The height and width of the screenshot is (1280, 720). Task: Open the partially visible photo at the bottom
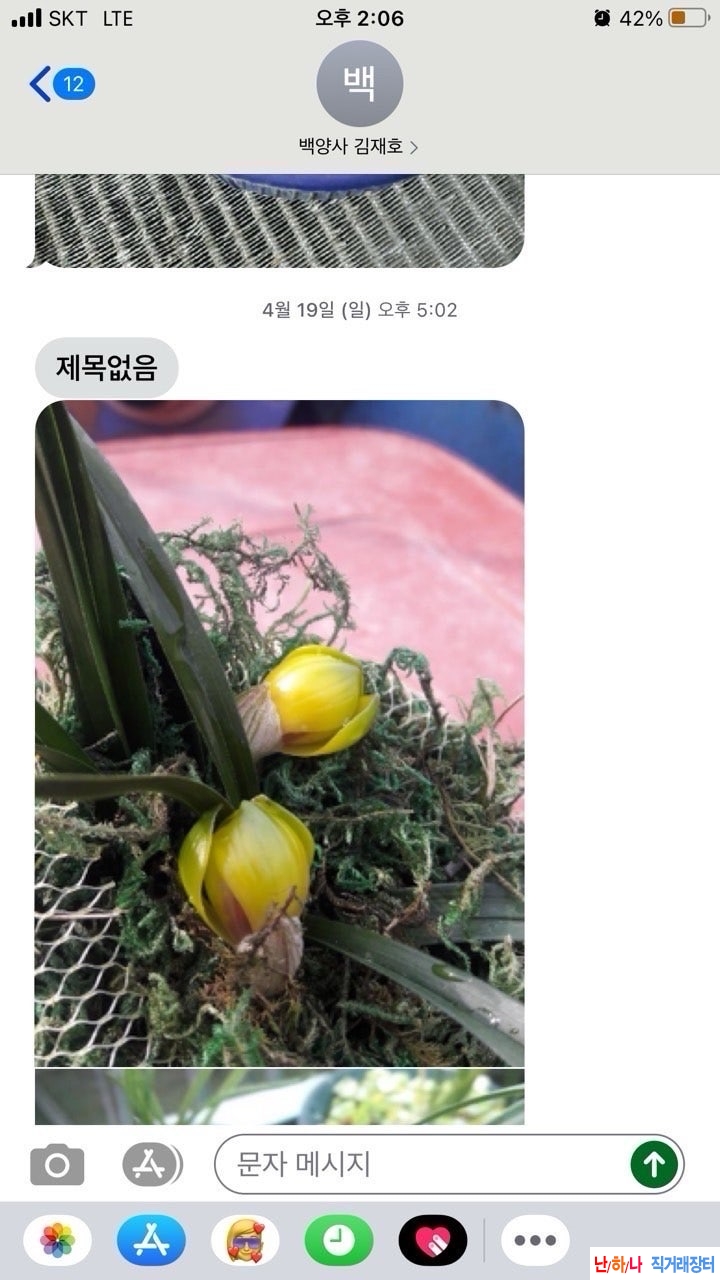pyautogui.click(x=279, y=1097)
